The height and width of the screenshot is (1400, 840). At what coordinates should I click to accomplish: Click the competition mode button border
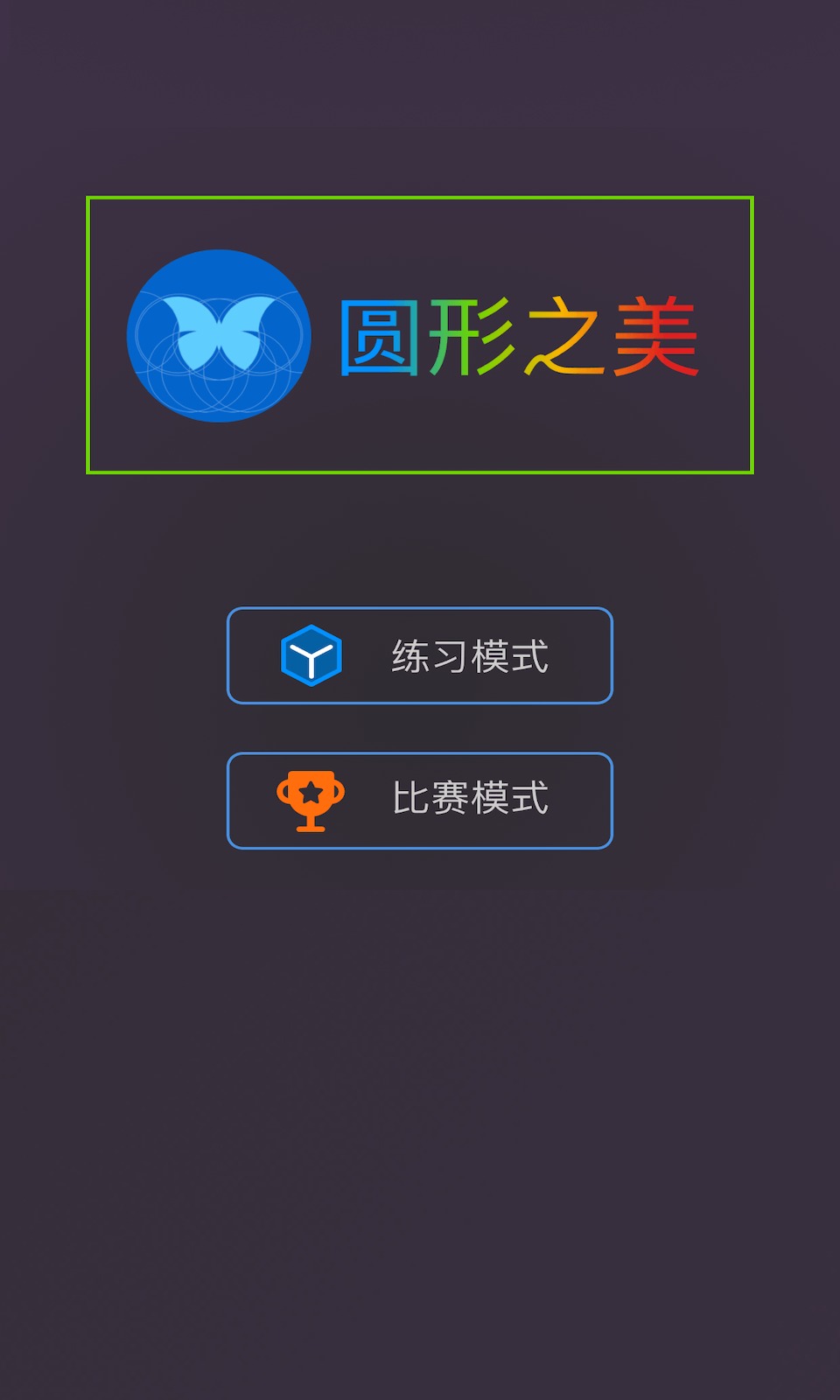coord(419,755)
